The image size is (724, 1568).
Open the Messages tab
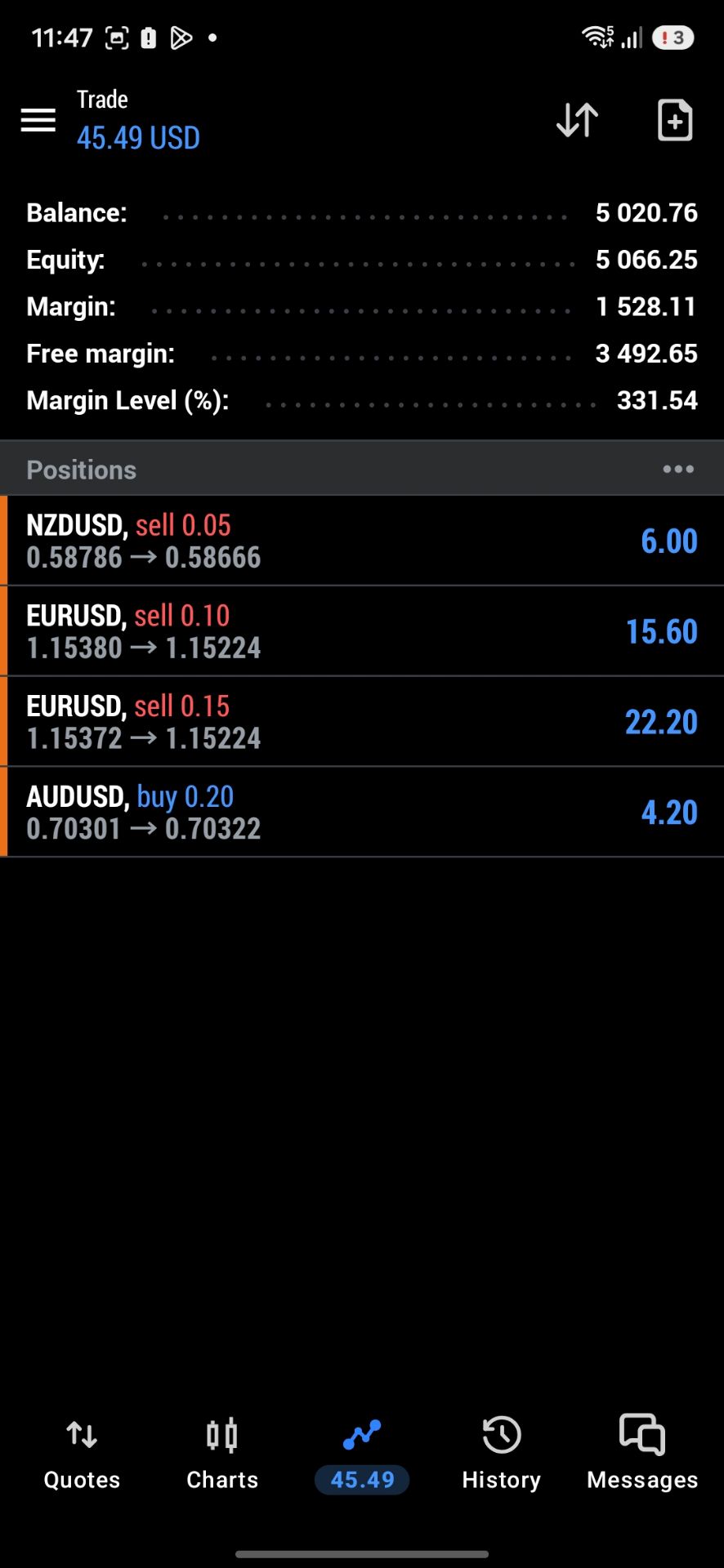pos(642,1455)
